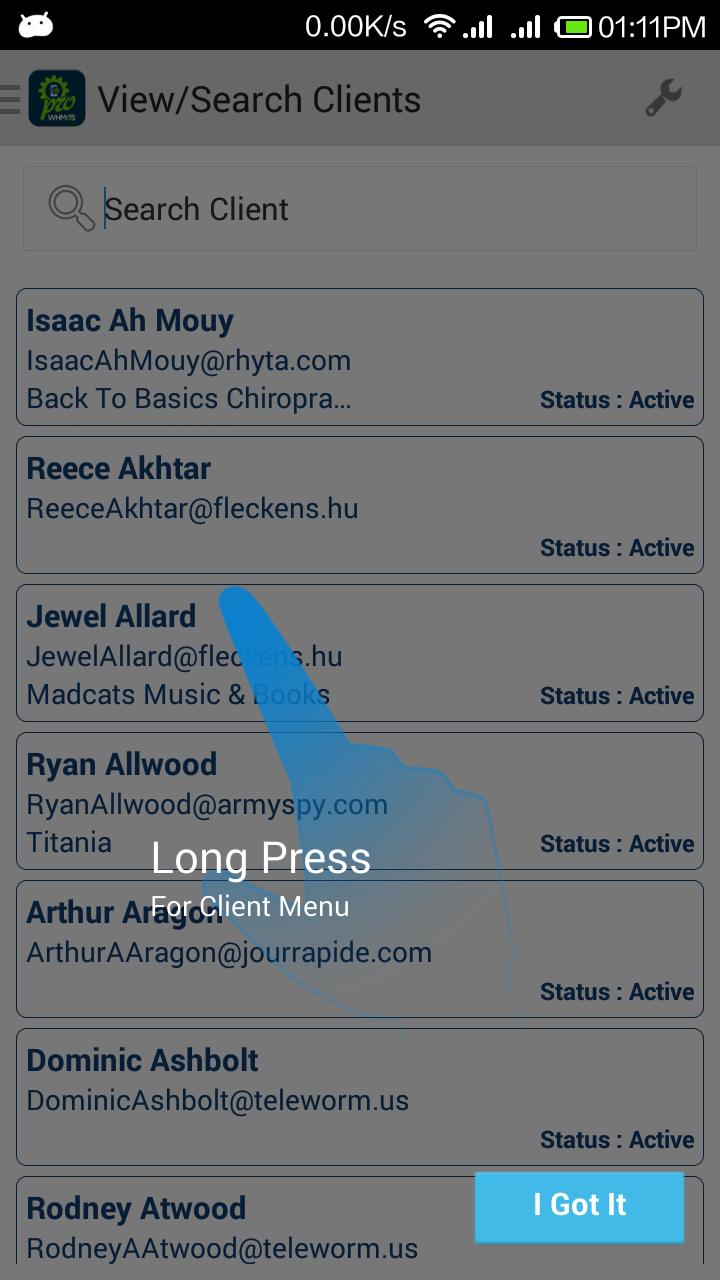
Task: Open client Reece Akhtar
Action: point(360,505)
